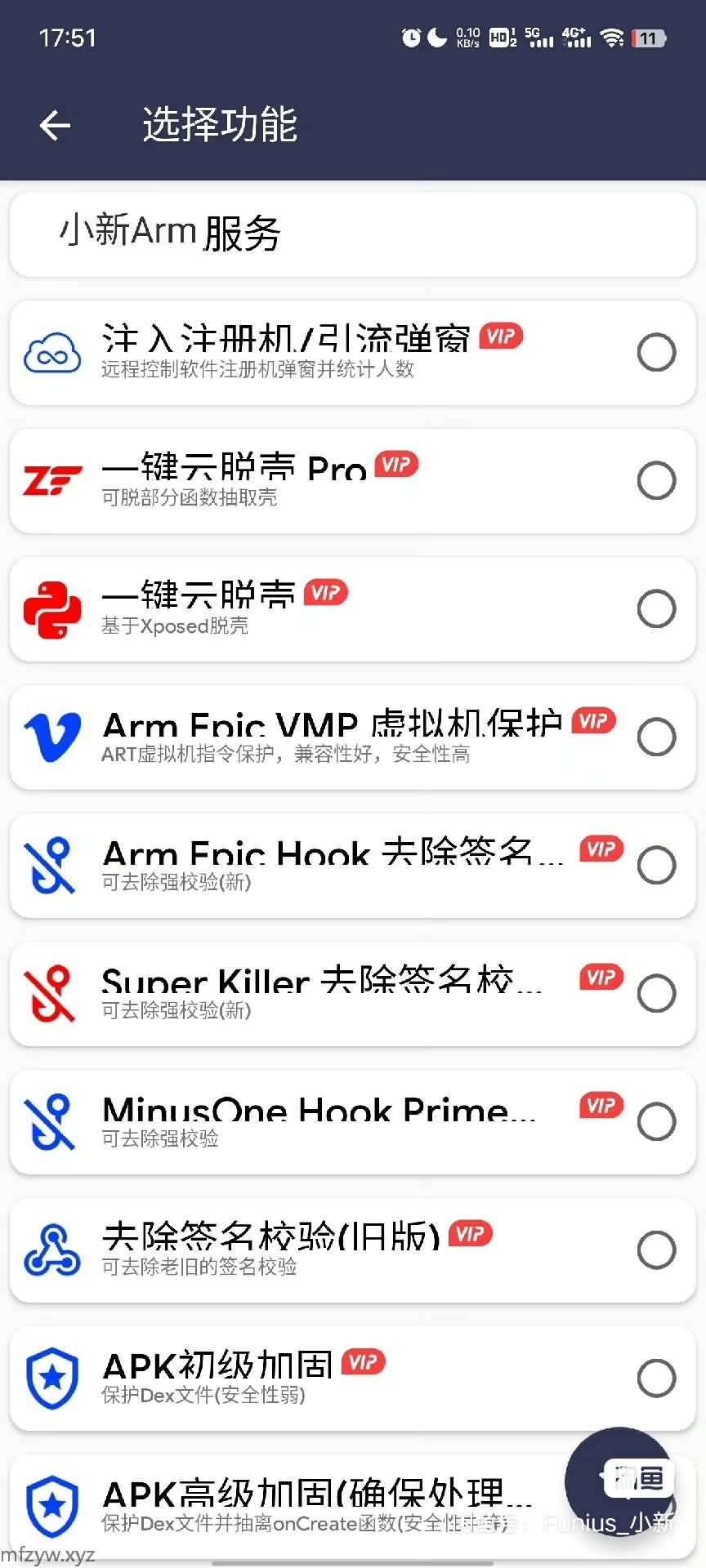The height and width of the screenshot is (1568, 706).
Task: Go back using the top-left arrow
Action: pos(55,125)
